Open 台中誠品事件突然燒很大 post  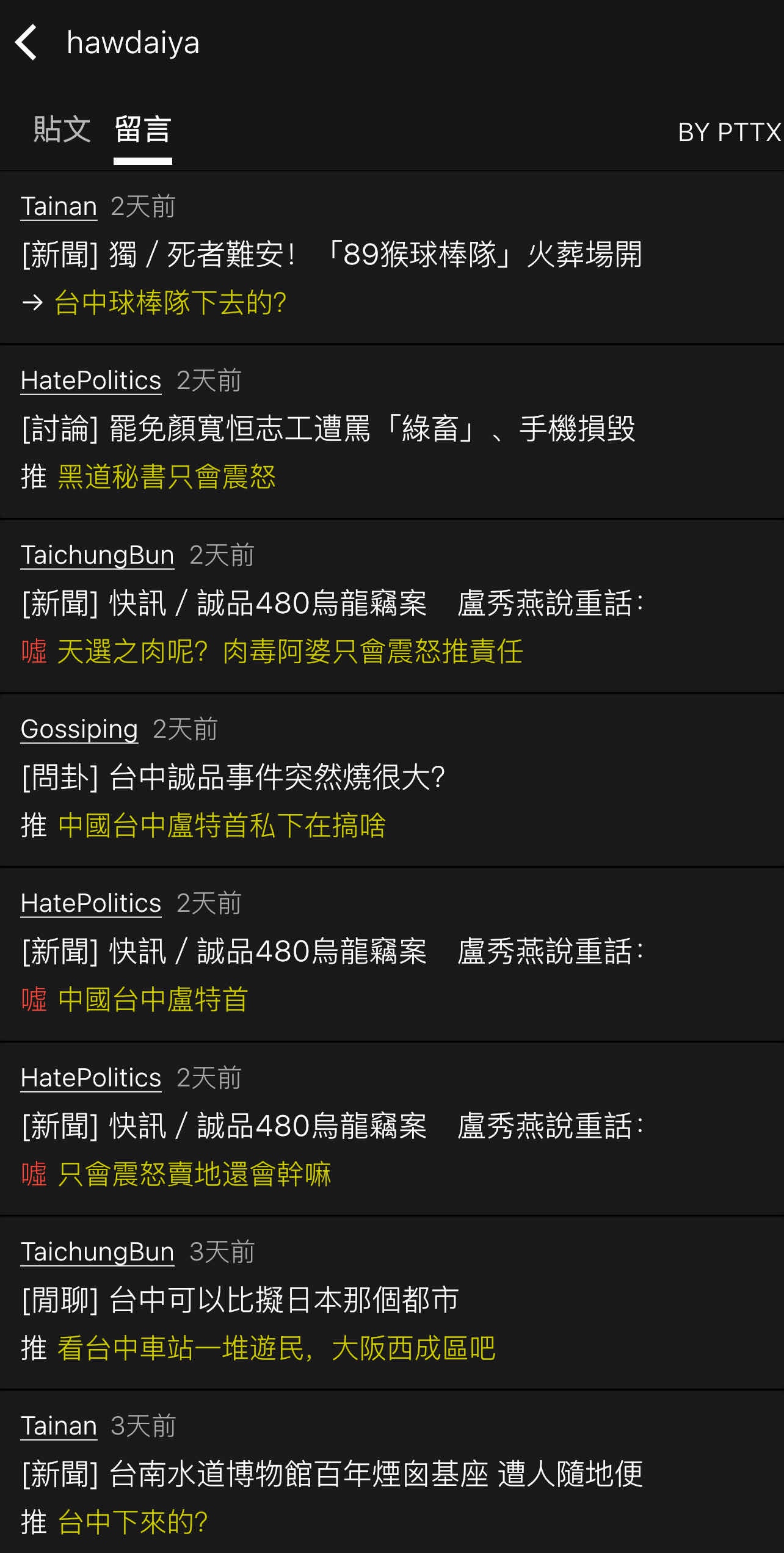(x=233, y=777)
